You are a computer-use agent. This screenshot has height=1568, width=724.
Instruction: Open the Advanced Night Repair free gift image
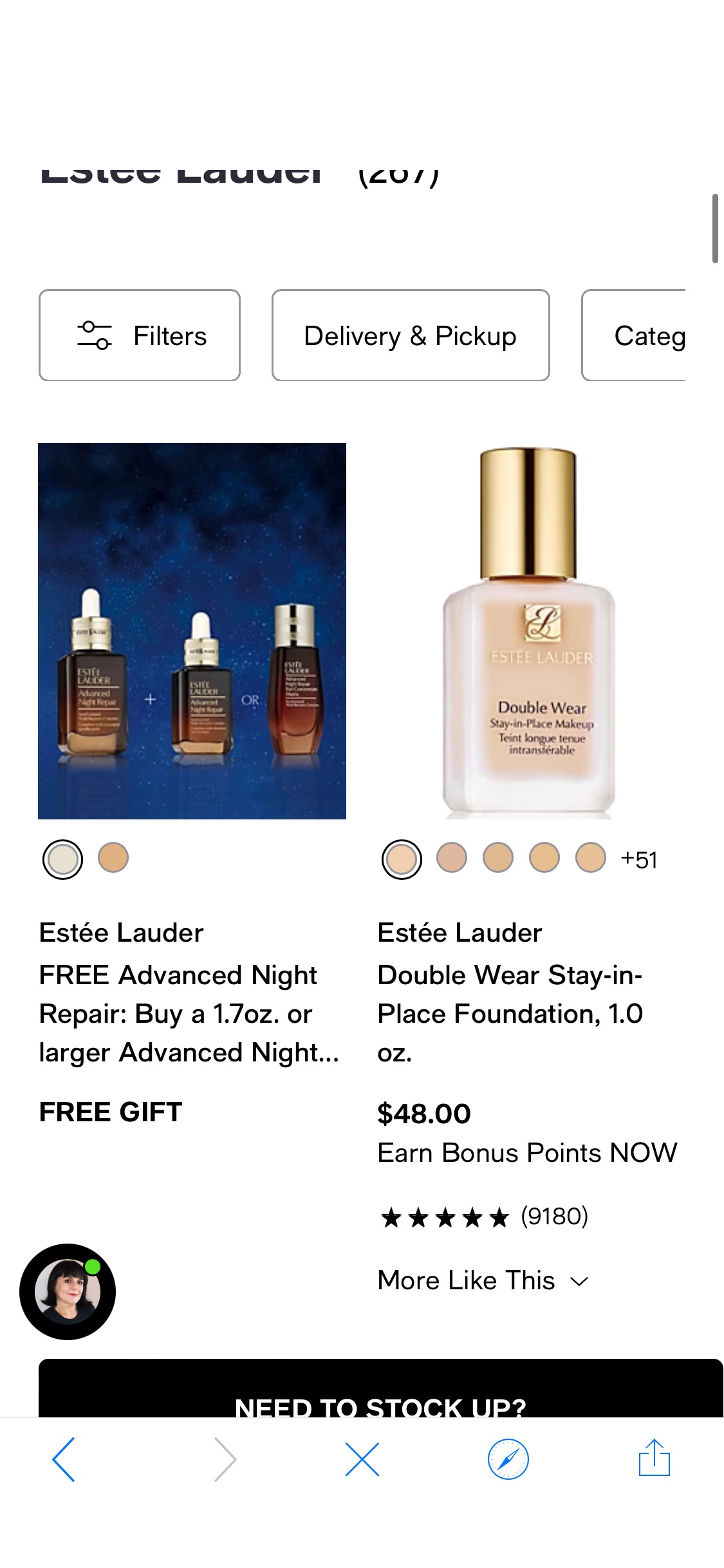tap(192, 631)
